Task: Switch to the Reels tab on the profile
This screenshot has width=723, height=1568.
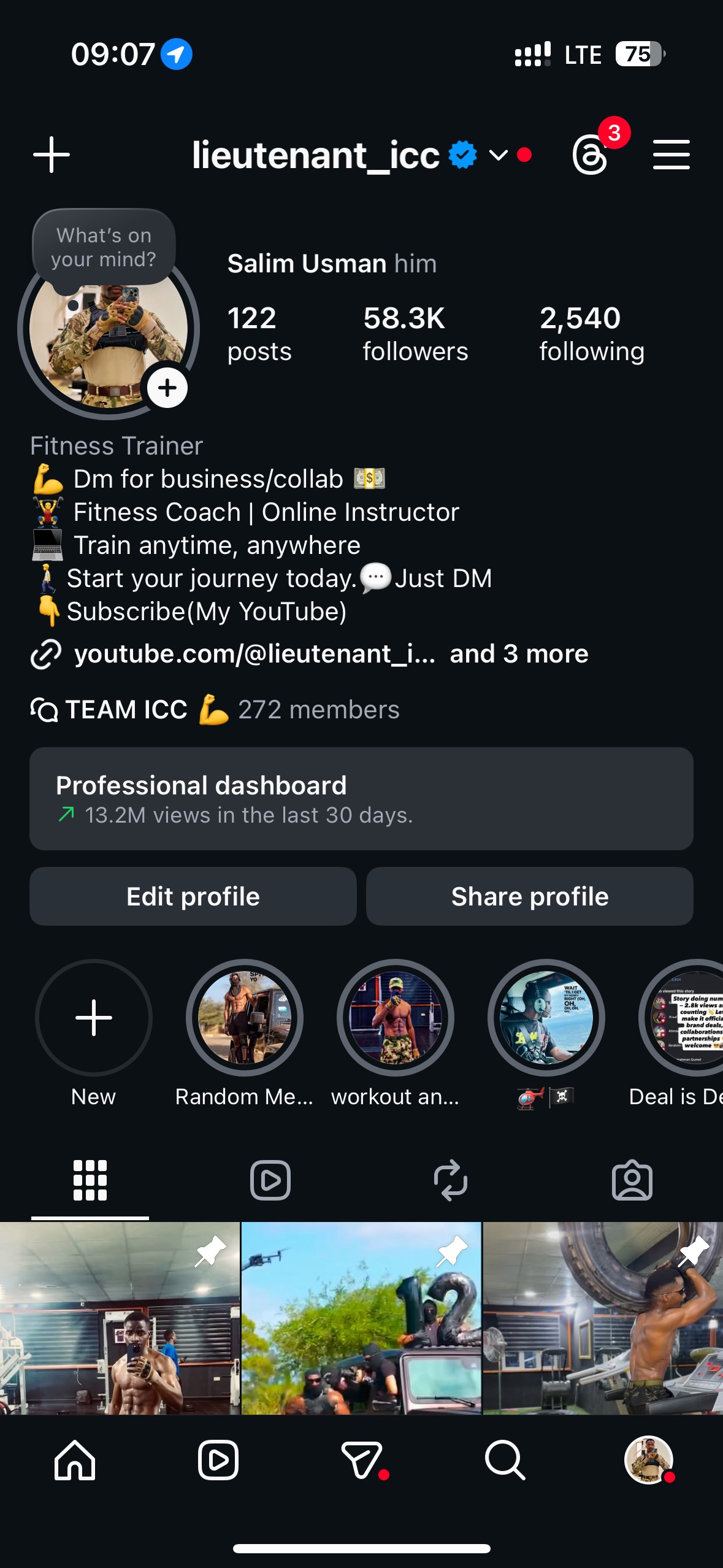Action: (270, 1180)
